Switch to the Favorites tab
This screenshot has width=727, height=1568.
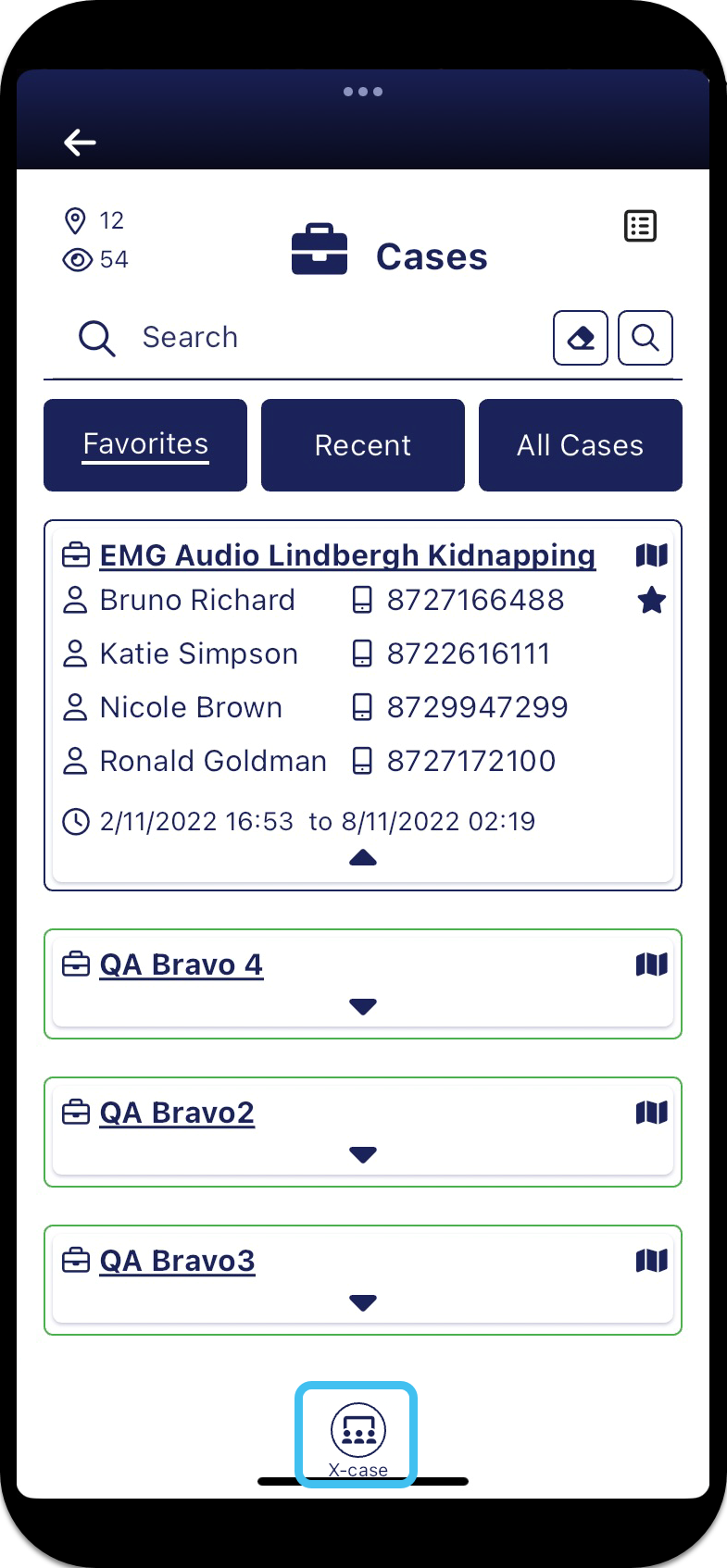coord(145,445)
